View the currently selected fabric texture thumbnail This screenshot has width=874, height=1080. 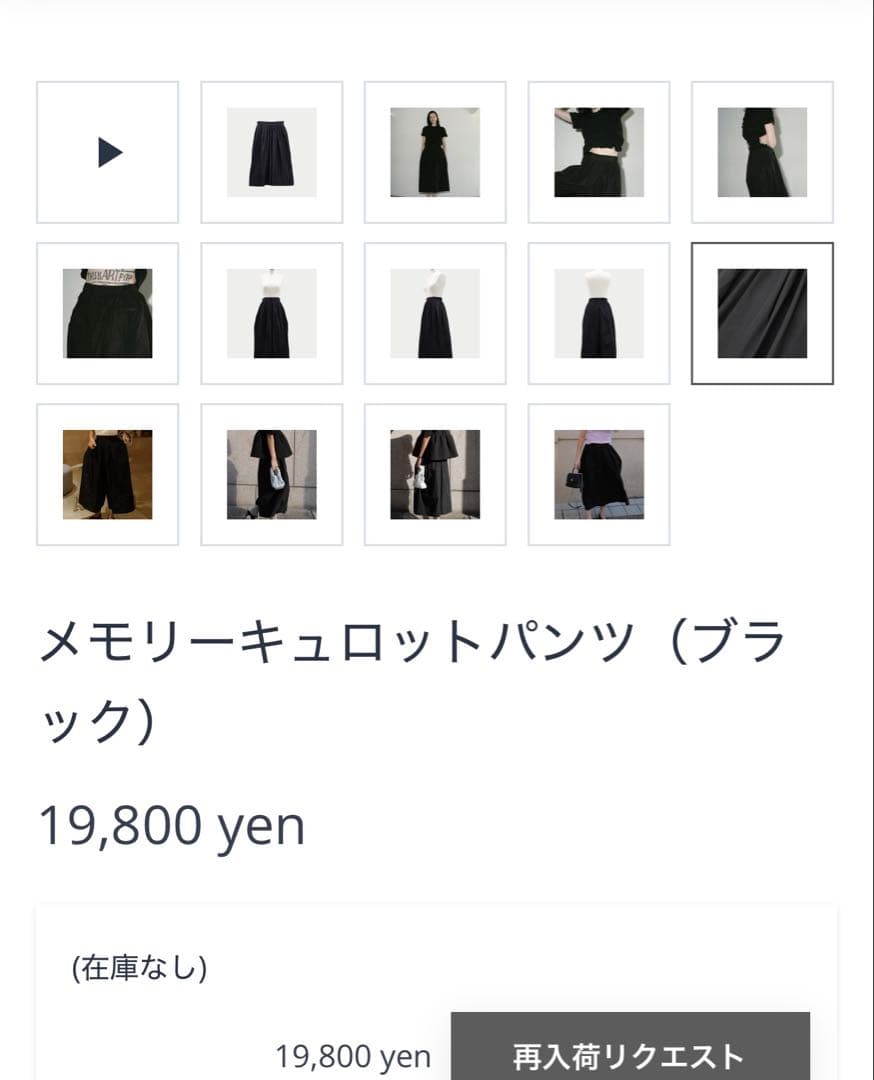pyautogui.click(x=762, y=311)
